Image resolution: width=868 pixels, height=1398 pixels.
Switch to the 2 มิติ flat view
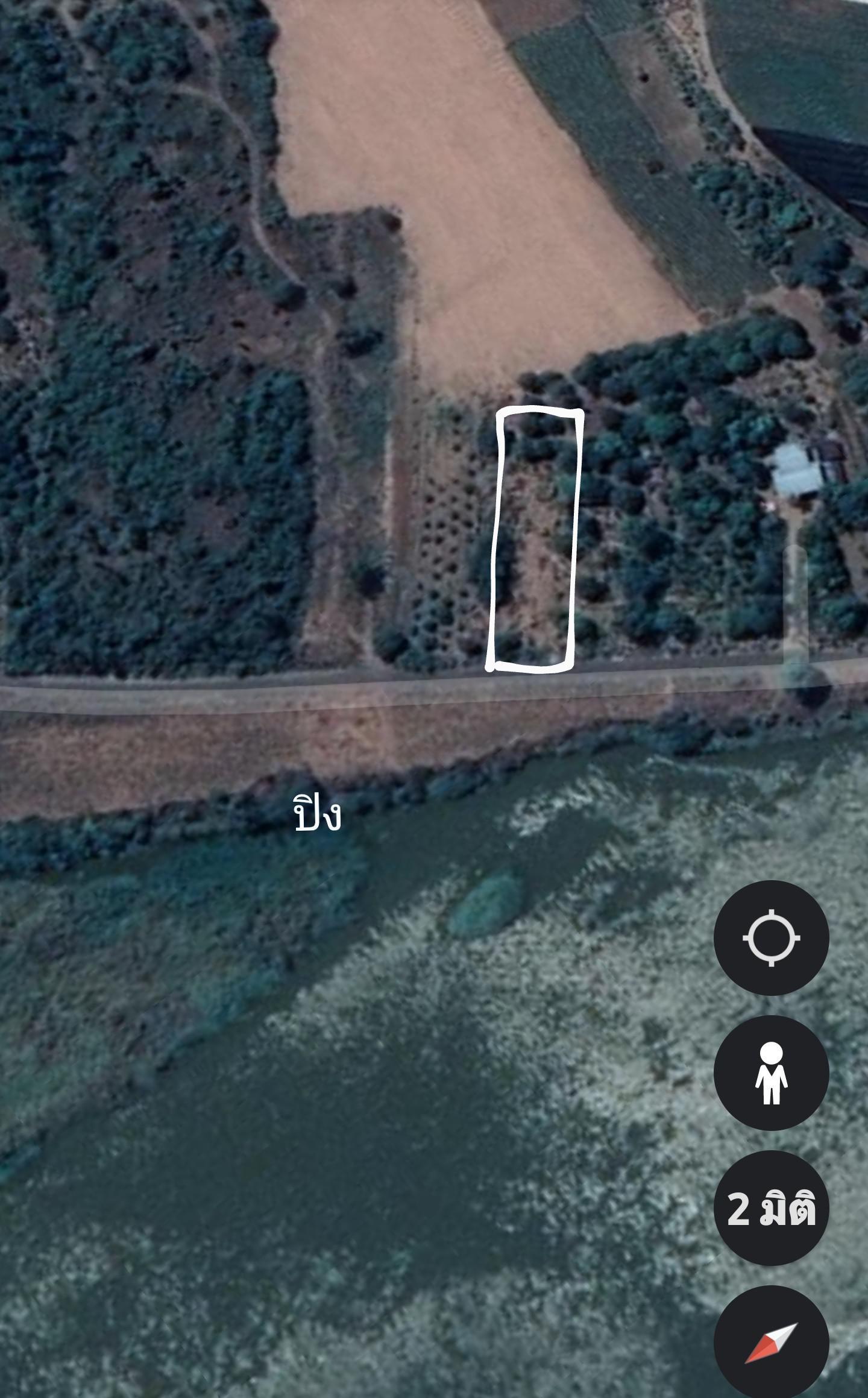tap(771, 1208)
